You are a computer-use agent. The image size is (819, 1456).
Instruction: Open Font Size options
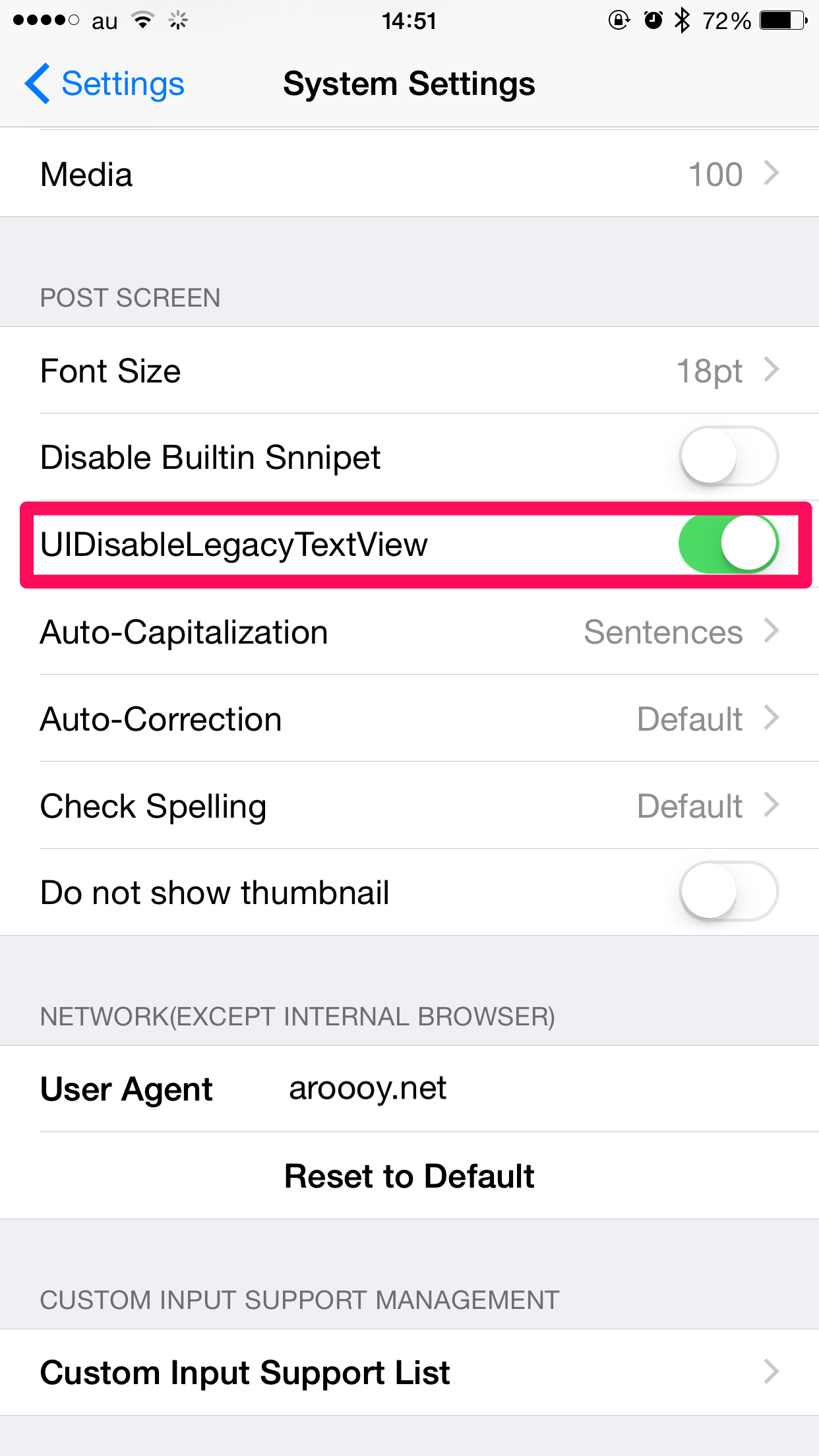point(409,371)
